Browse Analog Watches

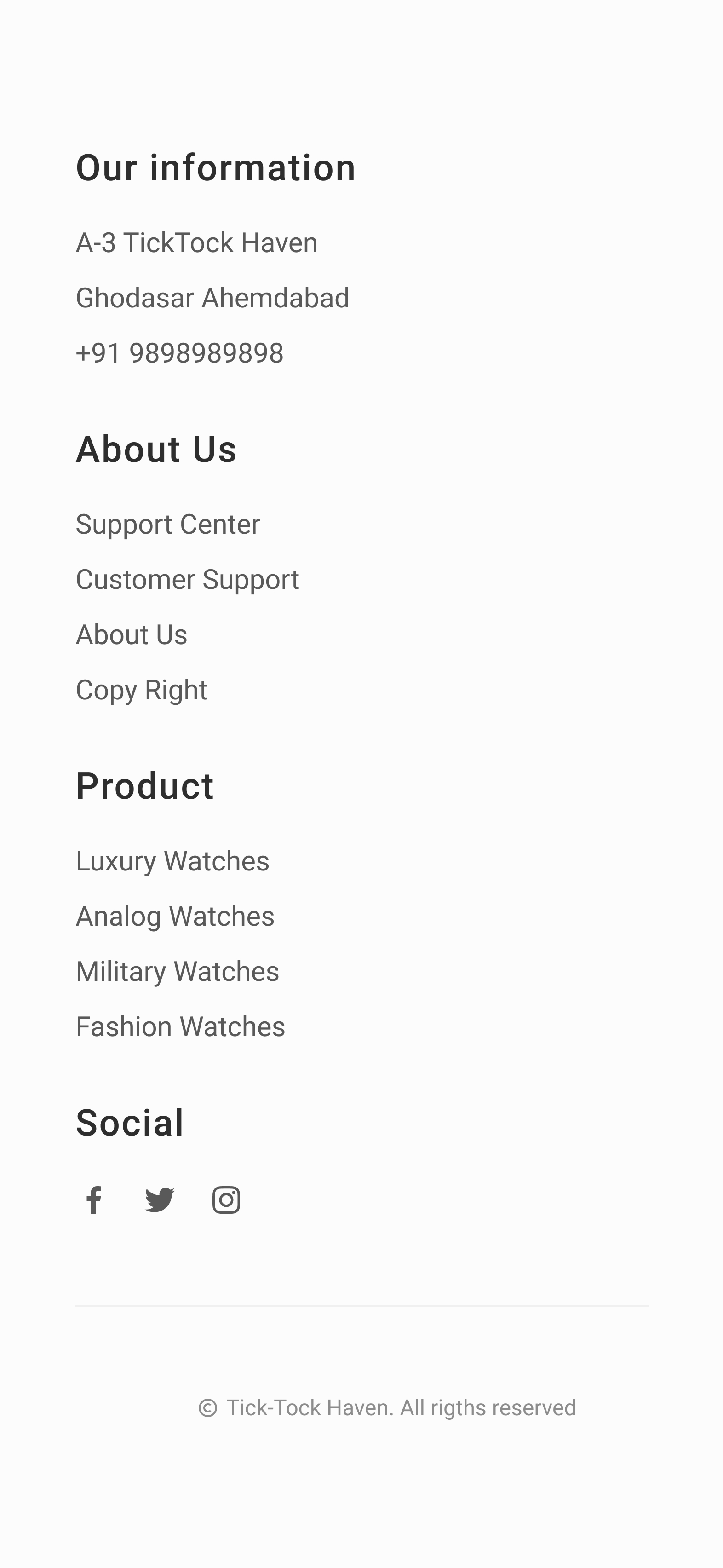175,916
